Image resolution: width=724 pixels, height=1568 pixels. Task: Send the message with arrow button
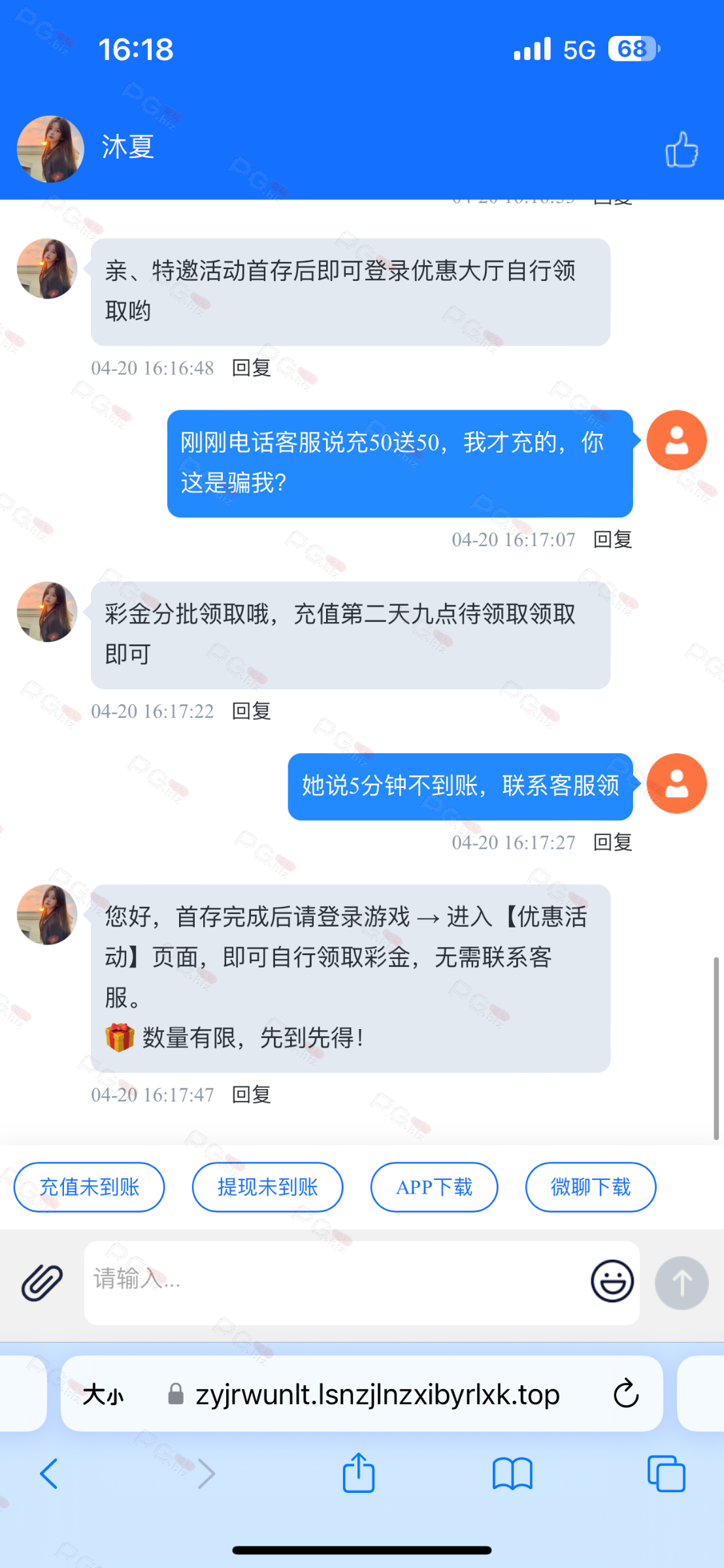pyautogui.click(x=682, y=1282)
